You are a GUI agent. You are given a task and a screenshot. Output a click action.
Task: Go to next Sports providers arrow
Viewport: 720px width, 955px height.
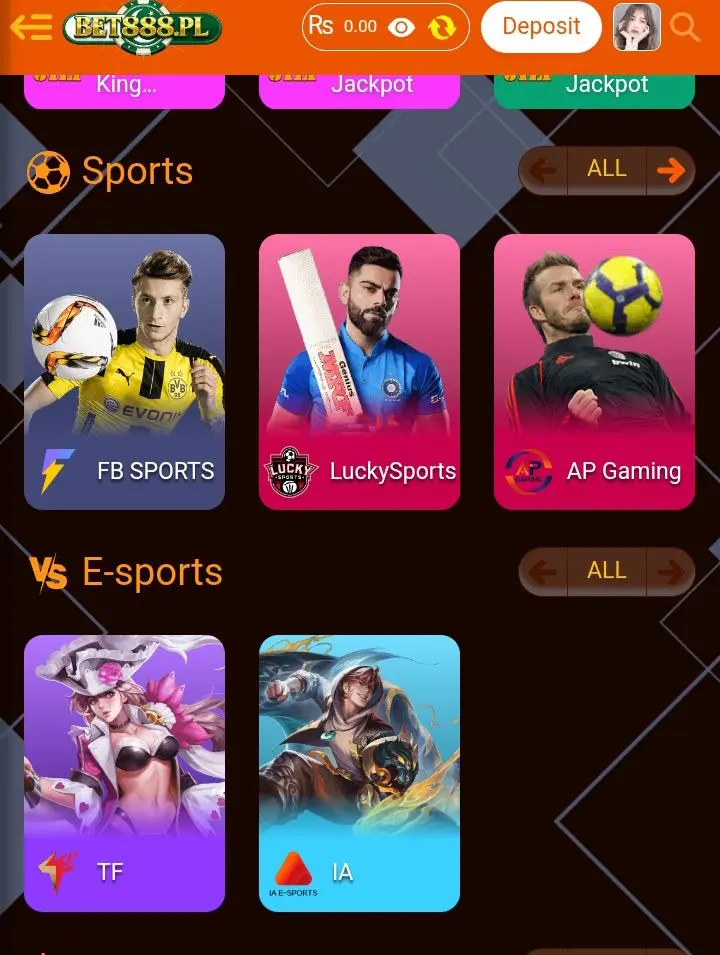(x=671, y=170)
